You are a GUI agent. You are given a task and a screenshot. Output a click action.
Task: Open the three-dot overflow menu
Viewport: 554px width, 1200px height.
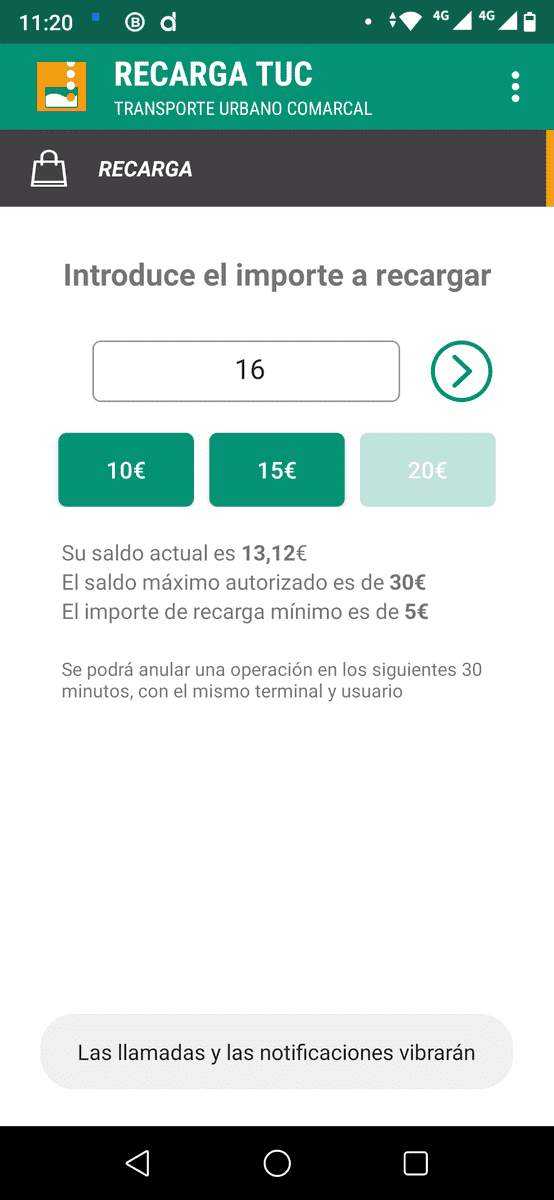coord(515,87)
